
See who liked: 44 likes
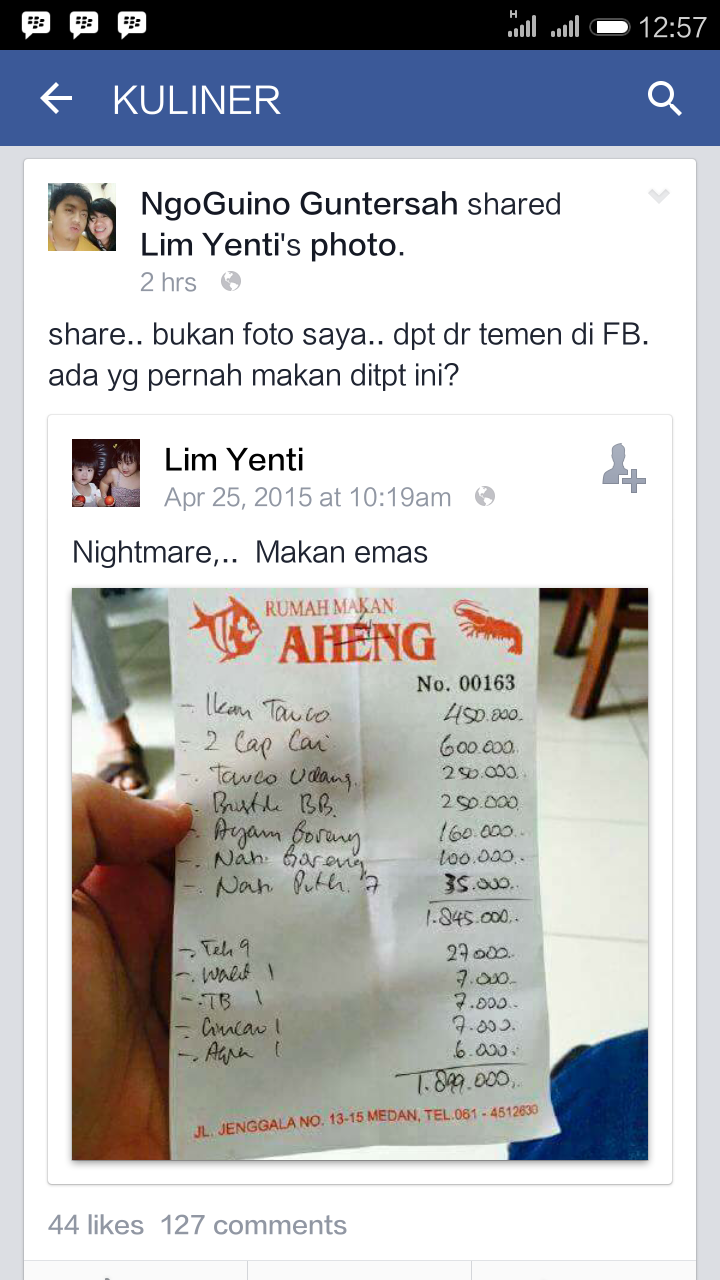96,1225
